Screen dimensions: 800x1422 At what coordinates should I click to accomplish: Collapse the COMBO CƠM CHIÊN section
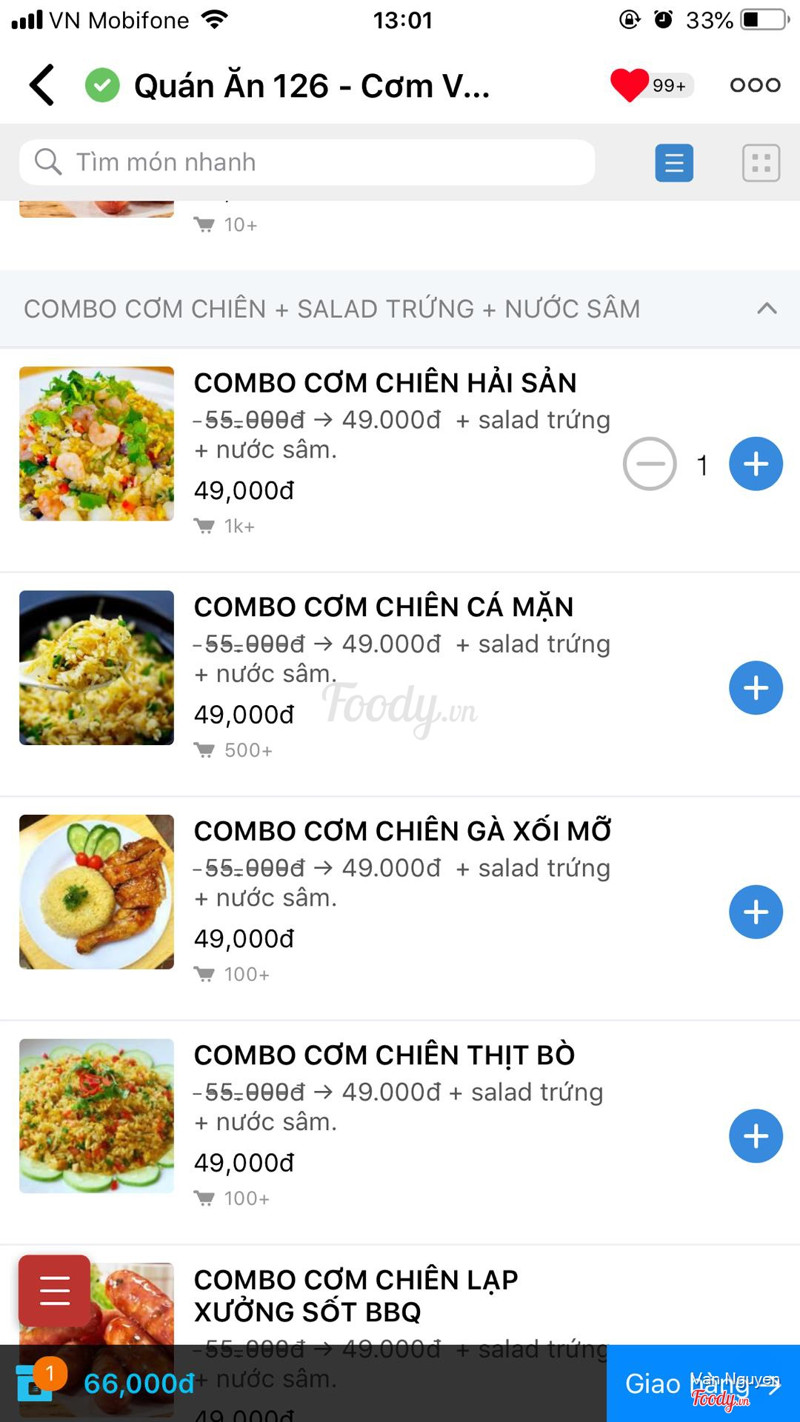click(766, 308)
